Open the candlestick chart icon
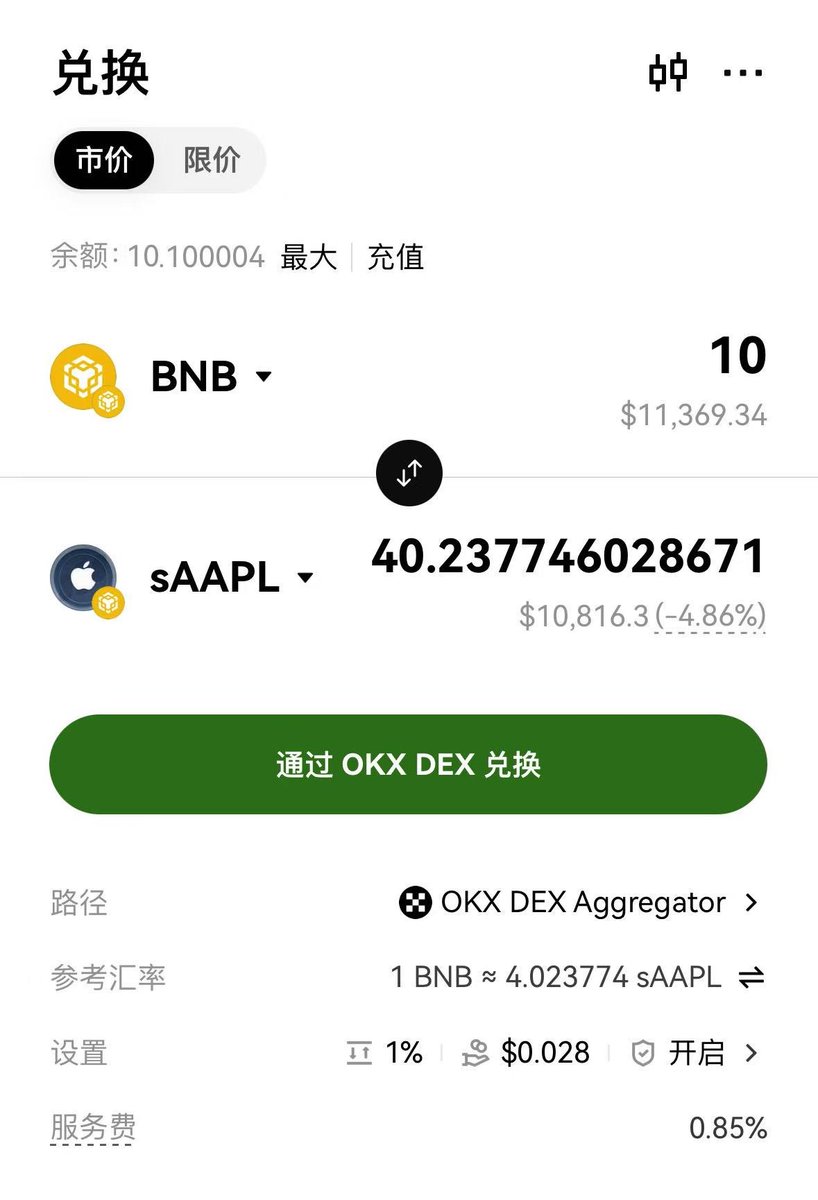The width and height of the screenshot is (818, 1200). pos(668,73)
